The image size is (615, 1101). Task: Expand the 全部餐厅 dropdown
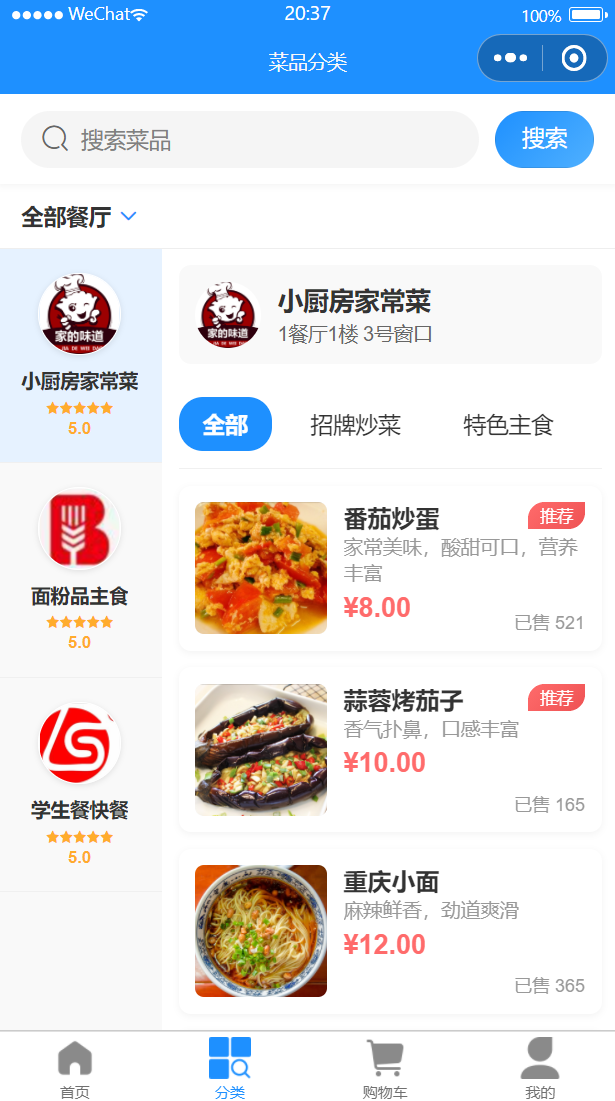tap(79, 216)
